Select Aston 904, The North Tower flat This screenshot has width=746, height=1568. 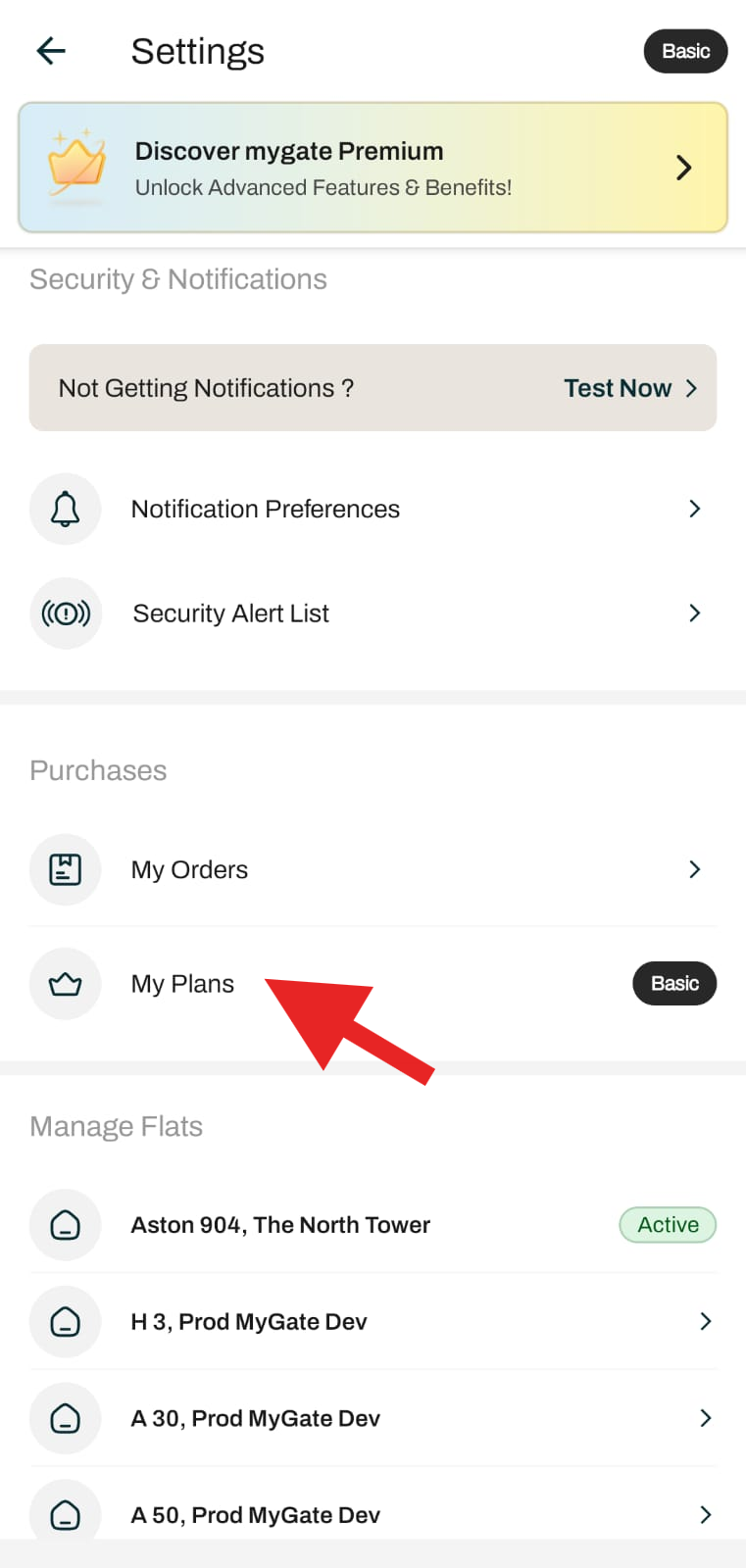click(373, 1225)
